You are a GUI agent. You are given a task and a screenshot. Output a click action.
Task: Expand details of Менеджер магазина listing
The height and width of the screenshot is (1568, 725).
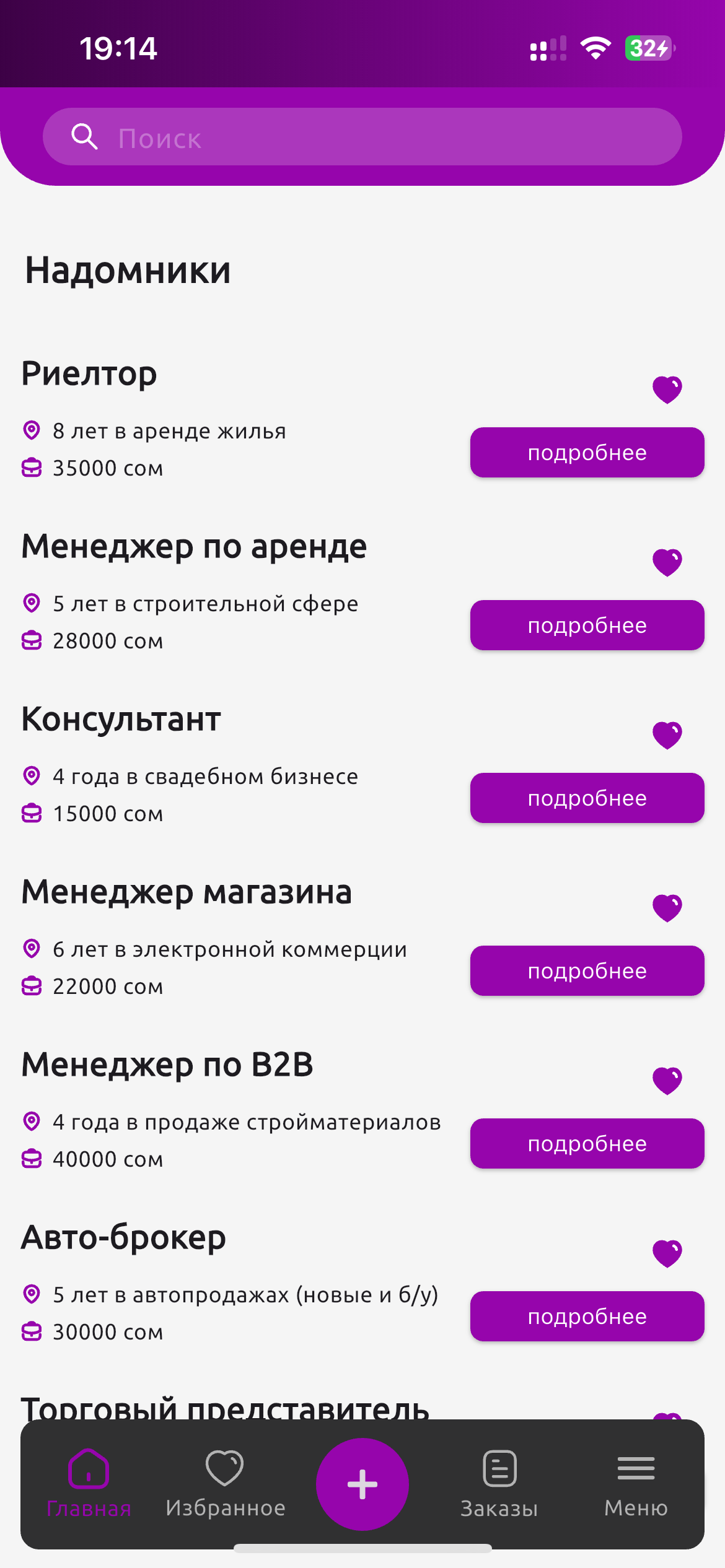586,970
